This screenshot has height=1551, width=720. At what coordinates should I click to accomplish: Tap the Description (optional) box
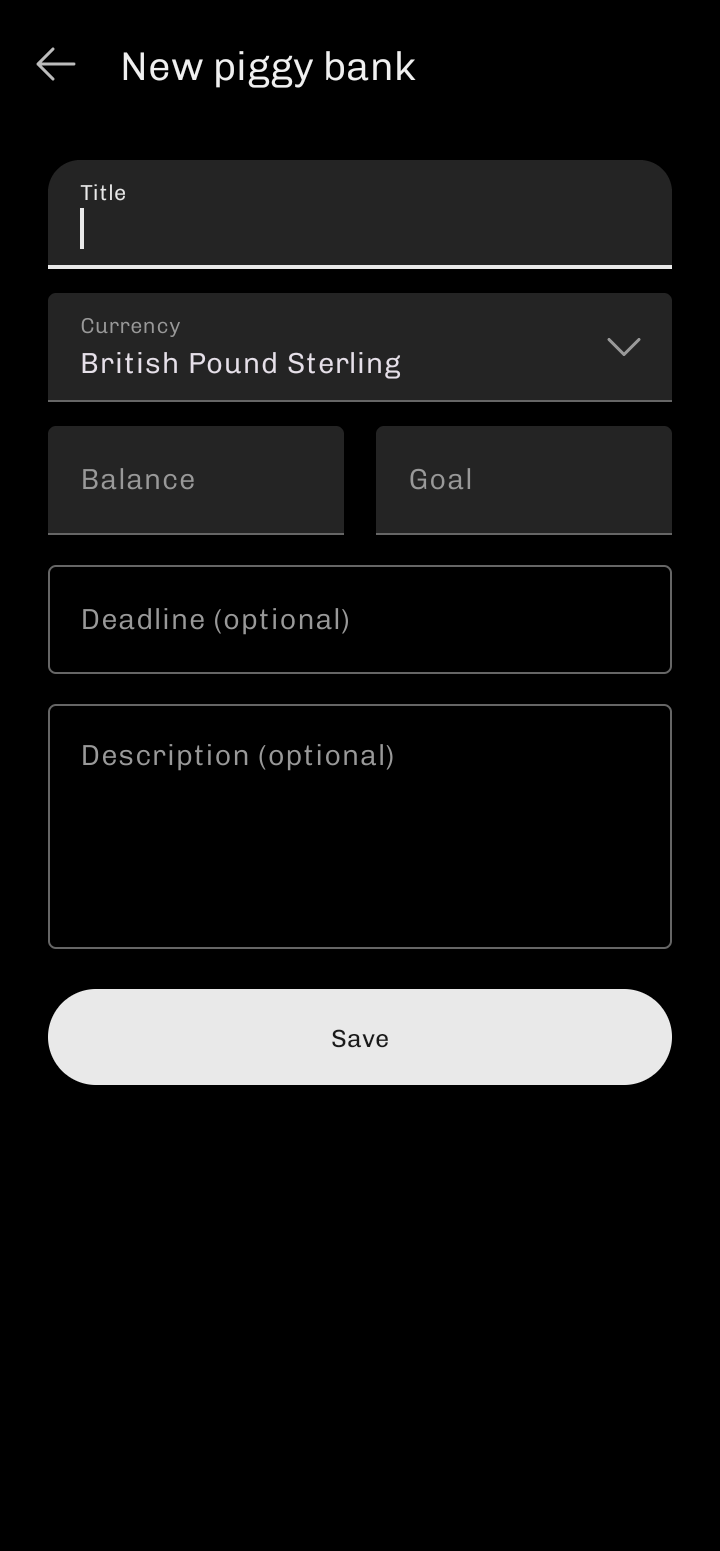click(x=360, y=826)
